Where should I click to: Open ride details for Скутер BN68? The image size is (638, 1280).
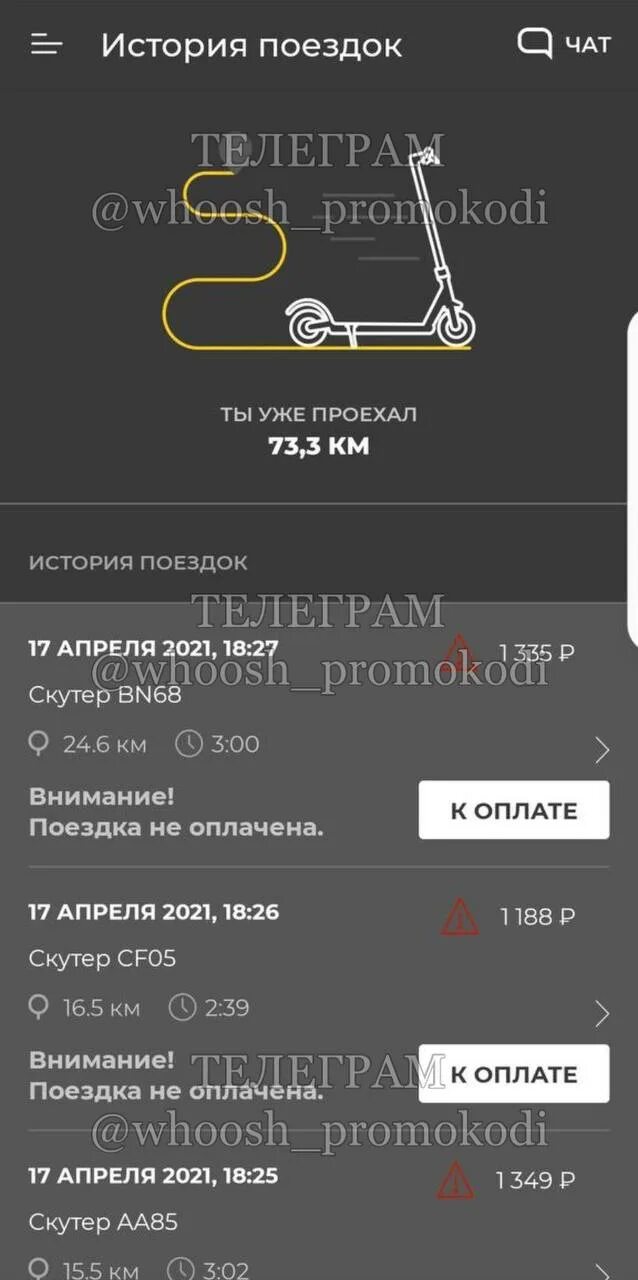click(601, 750)
